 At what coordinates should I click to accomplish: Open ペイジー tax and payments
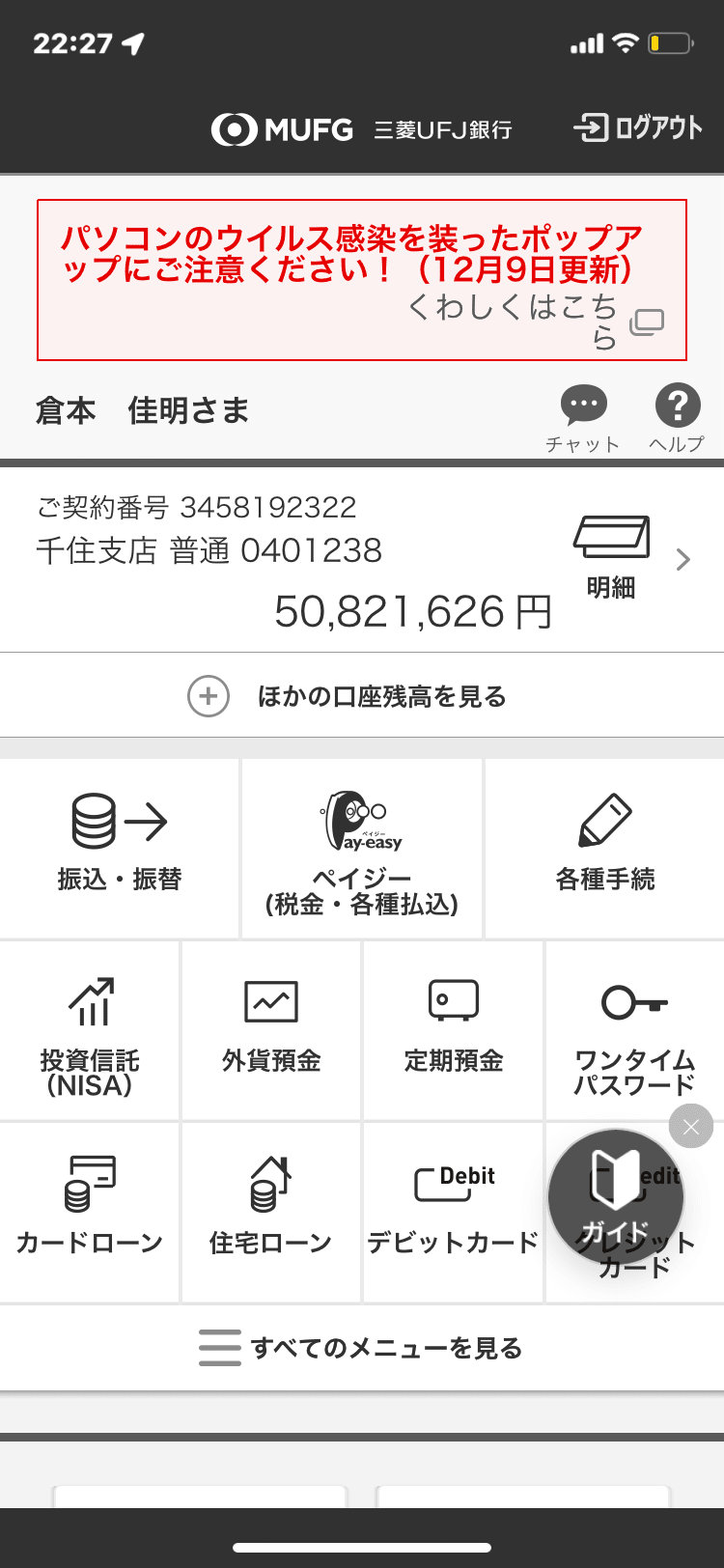[x=362, y=848]
